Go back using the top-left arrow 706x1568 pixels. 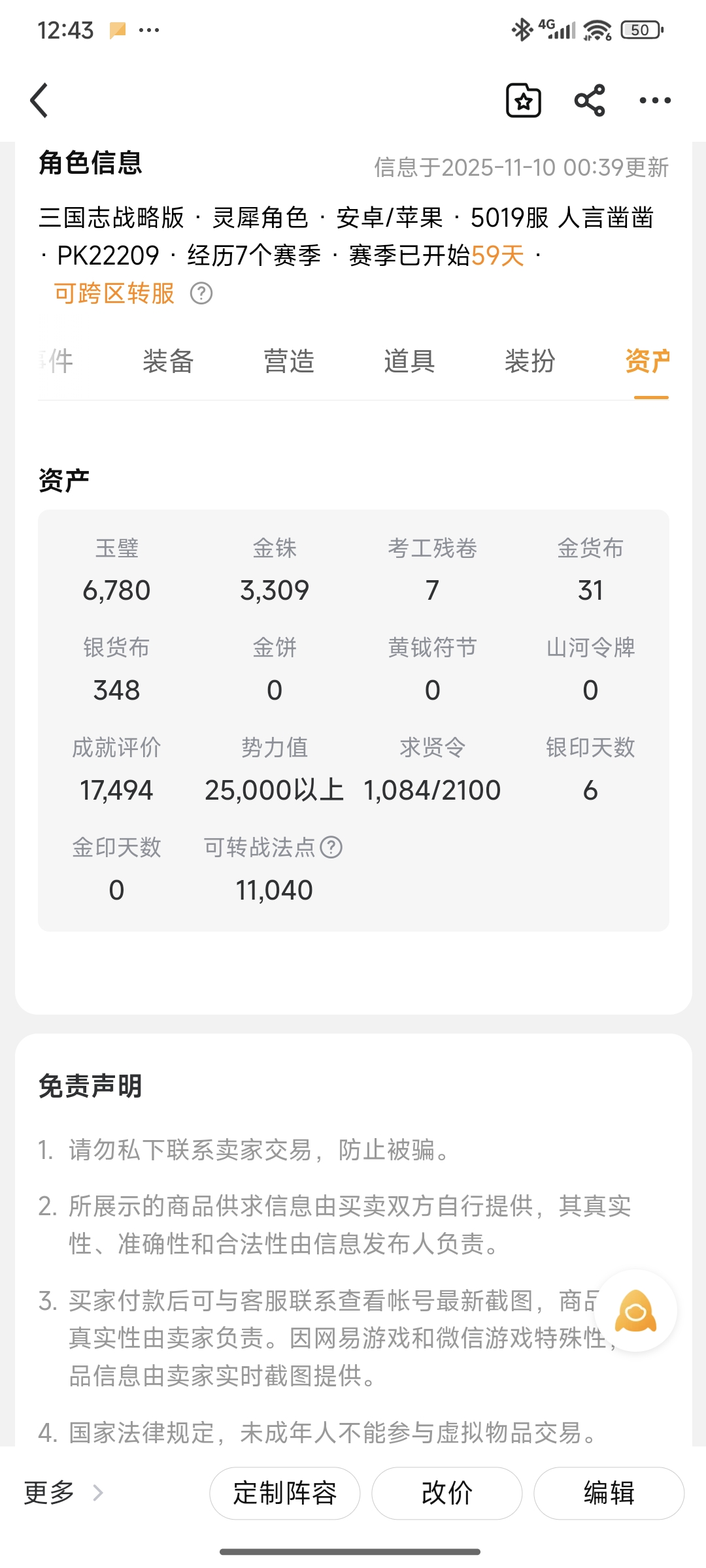(x=39, y=100)
